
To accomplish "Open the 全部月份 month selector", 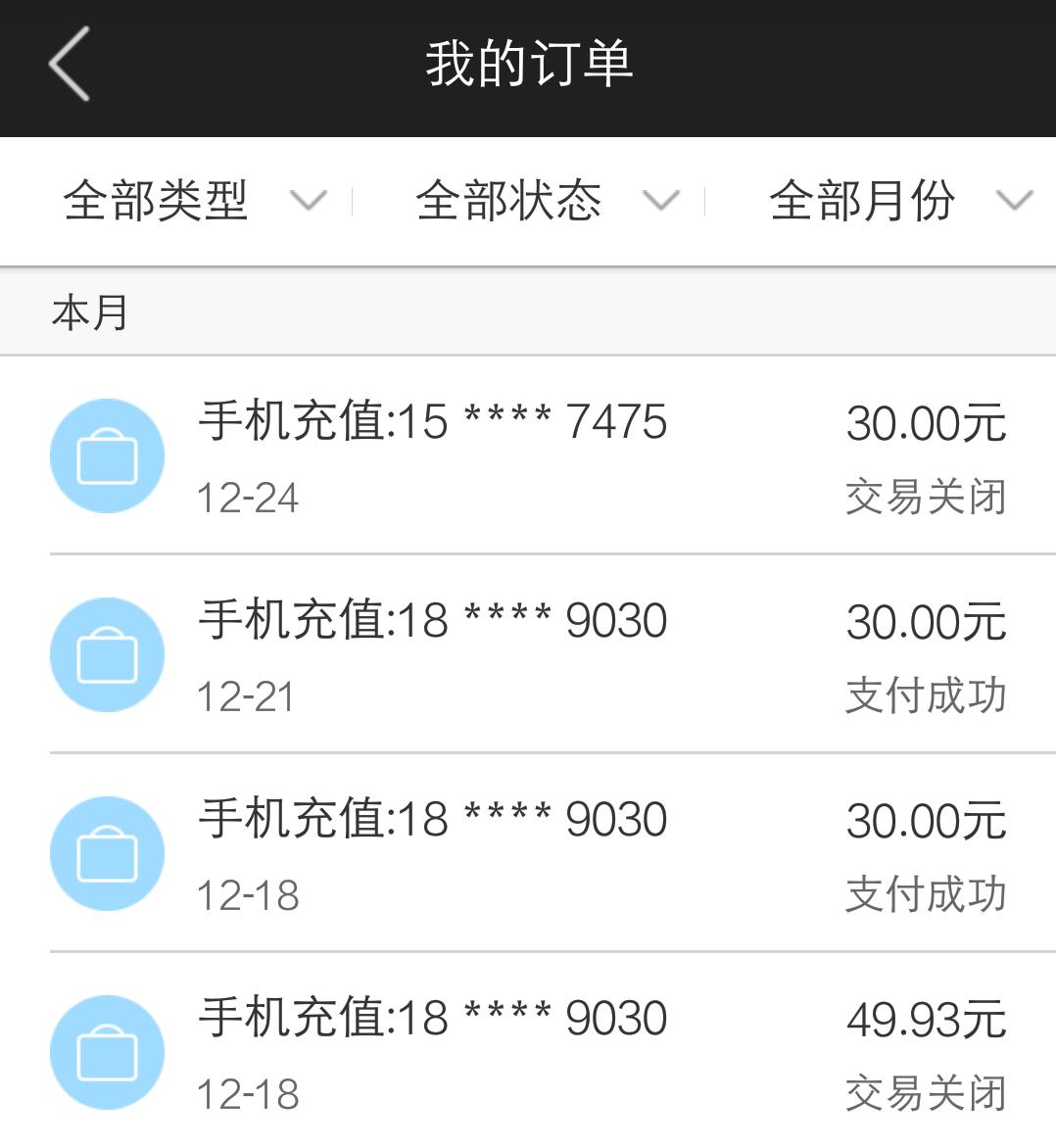I will pyautogui.click(x=862, y=199).
